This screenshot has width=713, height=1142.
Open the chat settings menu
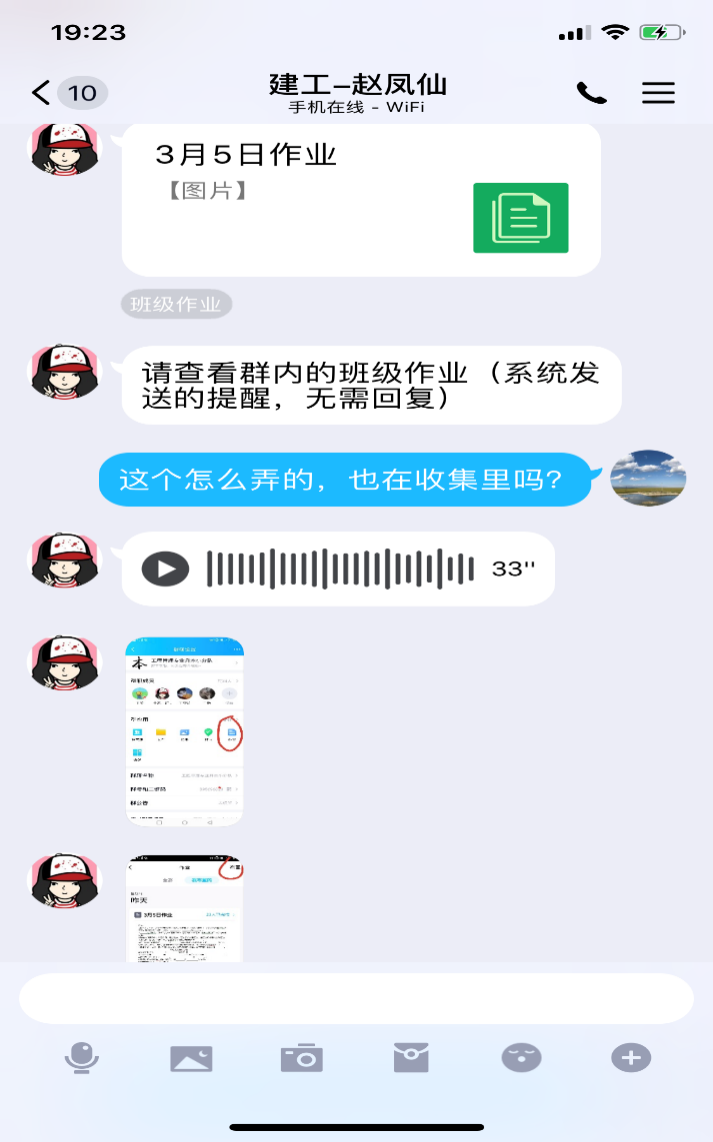coord(658,93)
